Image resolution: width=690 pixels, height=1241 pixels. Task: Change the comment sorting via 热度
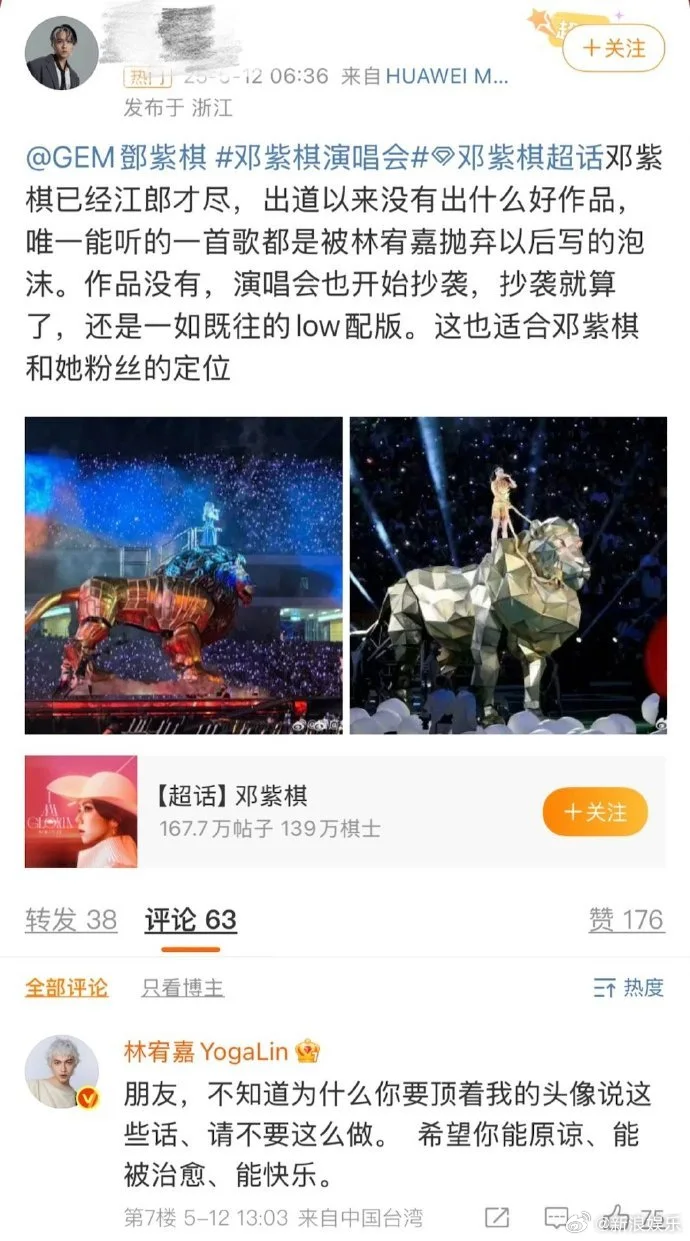(628, 988)
